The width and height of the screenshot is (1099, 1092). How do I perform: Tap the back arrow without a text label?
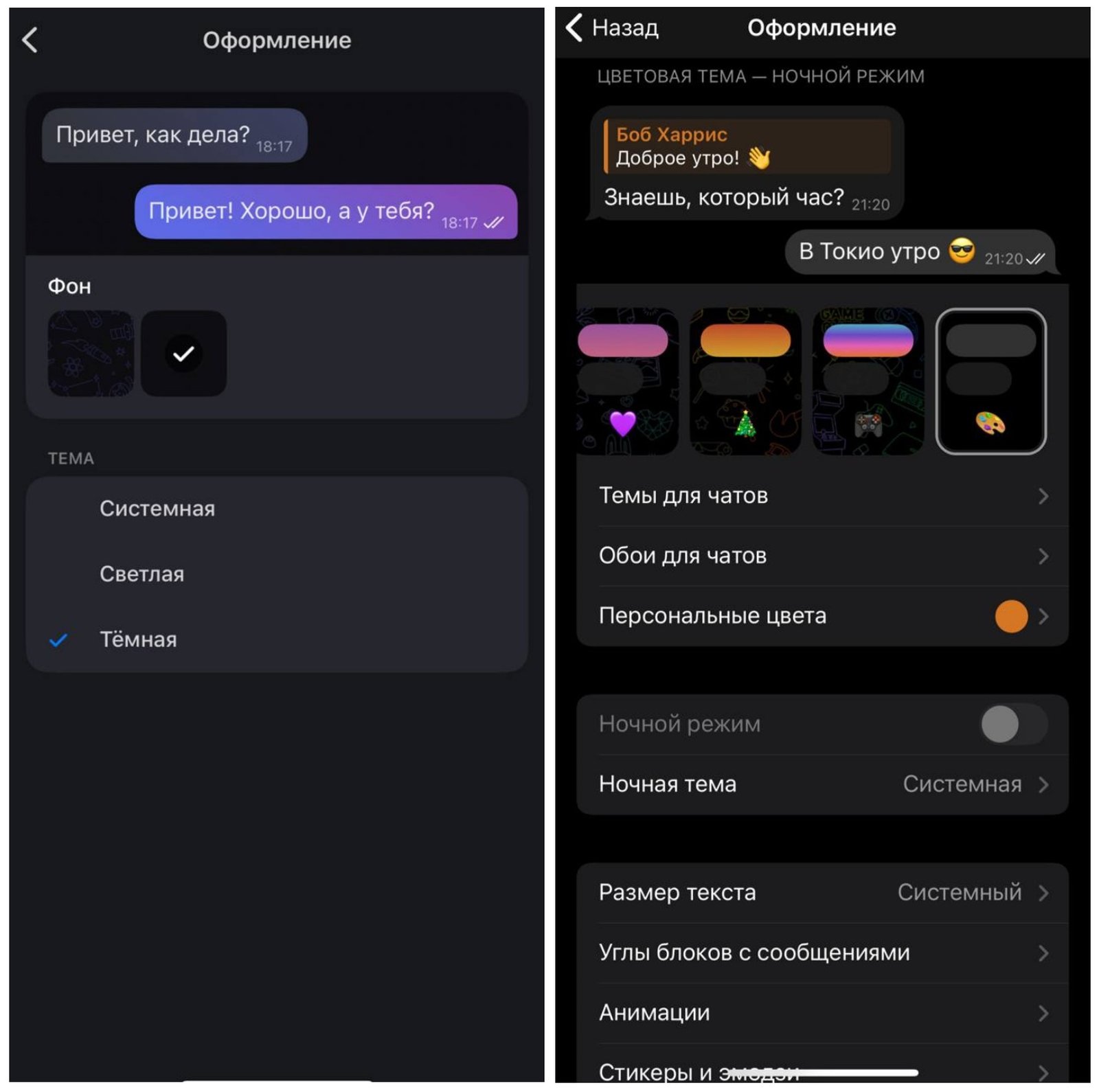tap(30, 41)
